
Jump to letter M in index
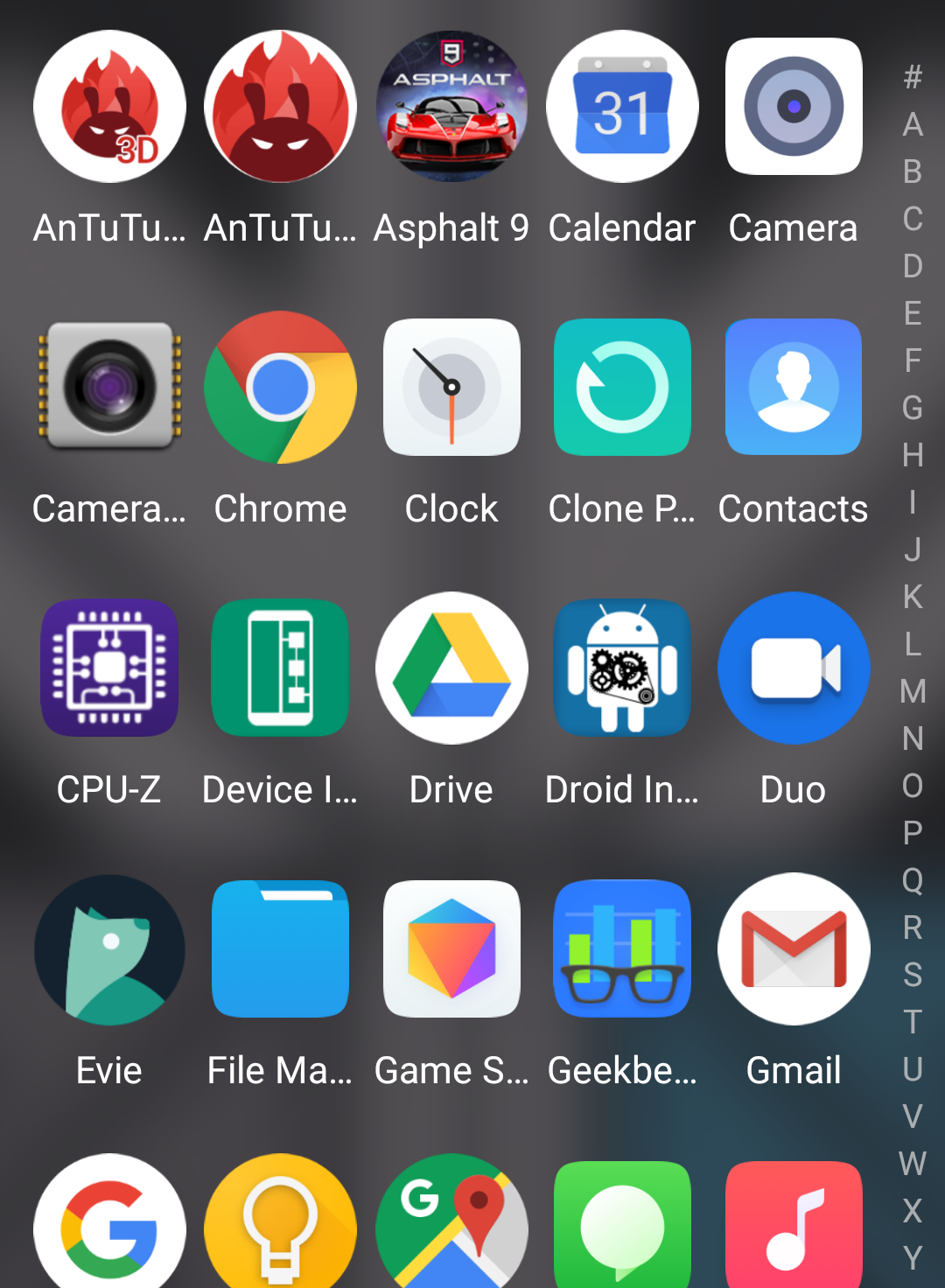click(913, 691)
